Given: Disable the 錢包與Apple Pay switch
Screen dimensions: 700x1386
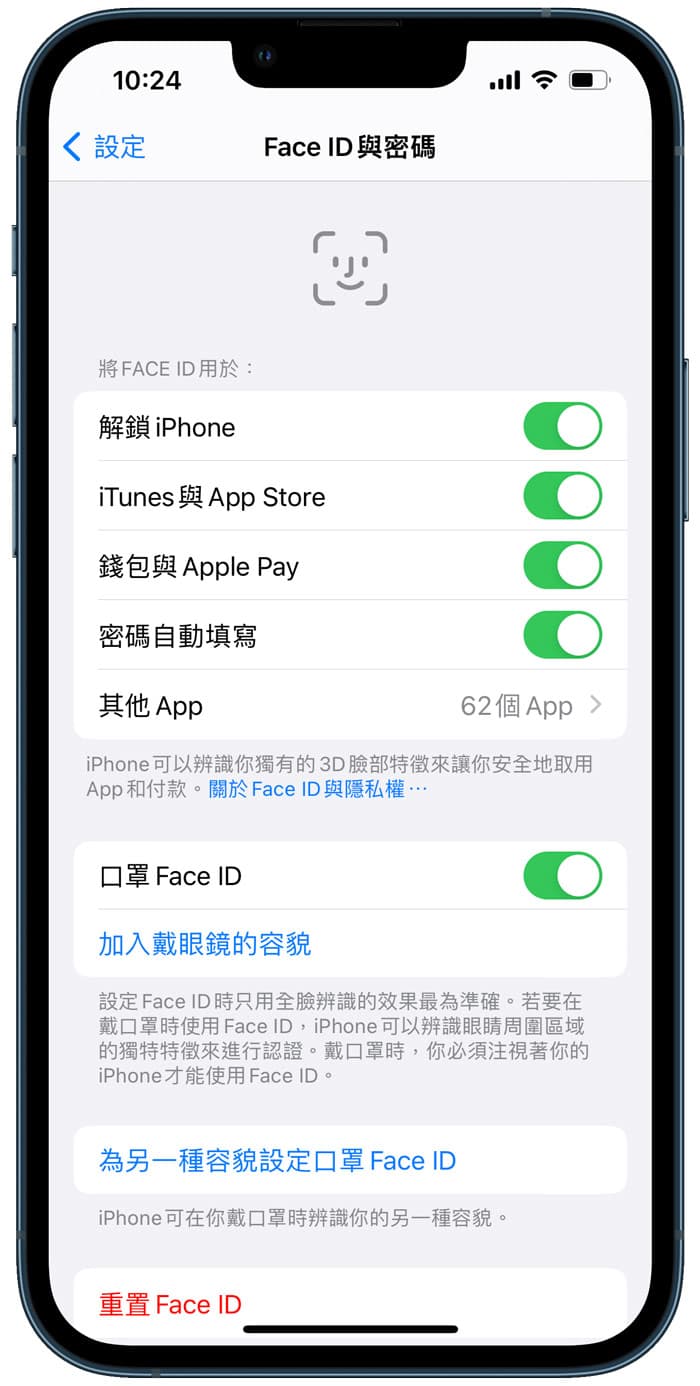Looking at the screenshot, I should [562, 566].
